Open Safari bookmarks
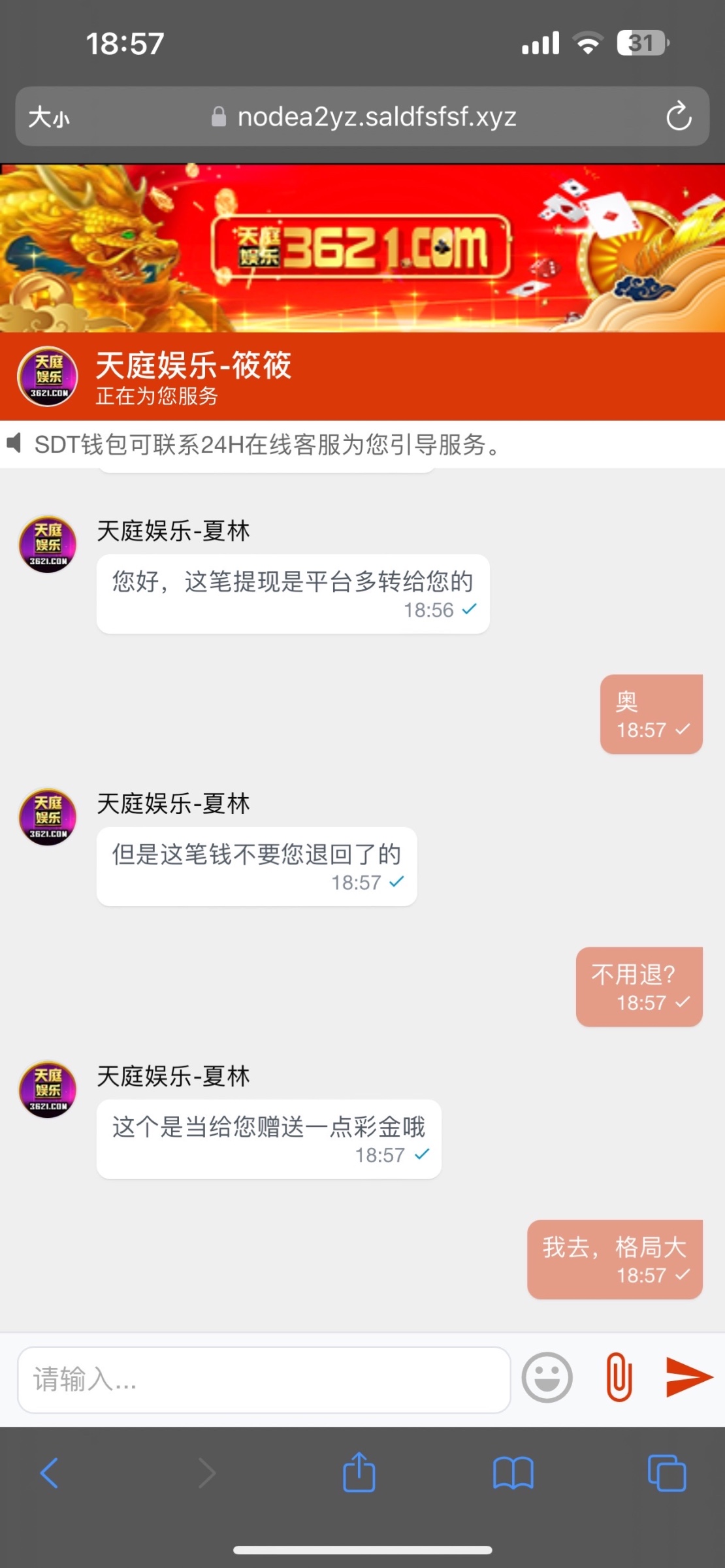Viewport: 725px width, 1568px height. pyautogui.click(x=513, y=1473)
